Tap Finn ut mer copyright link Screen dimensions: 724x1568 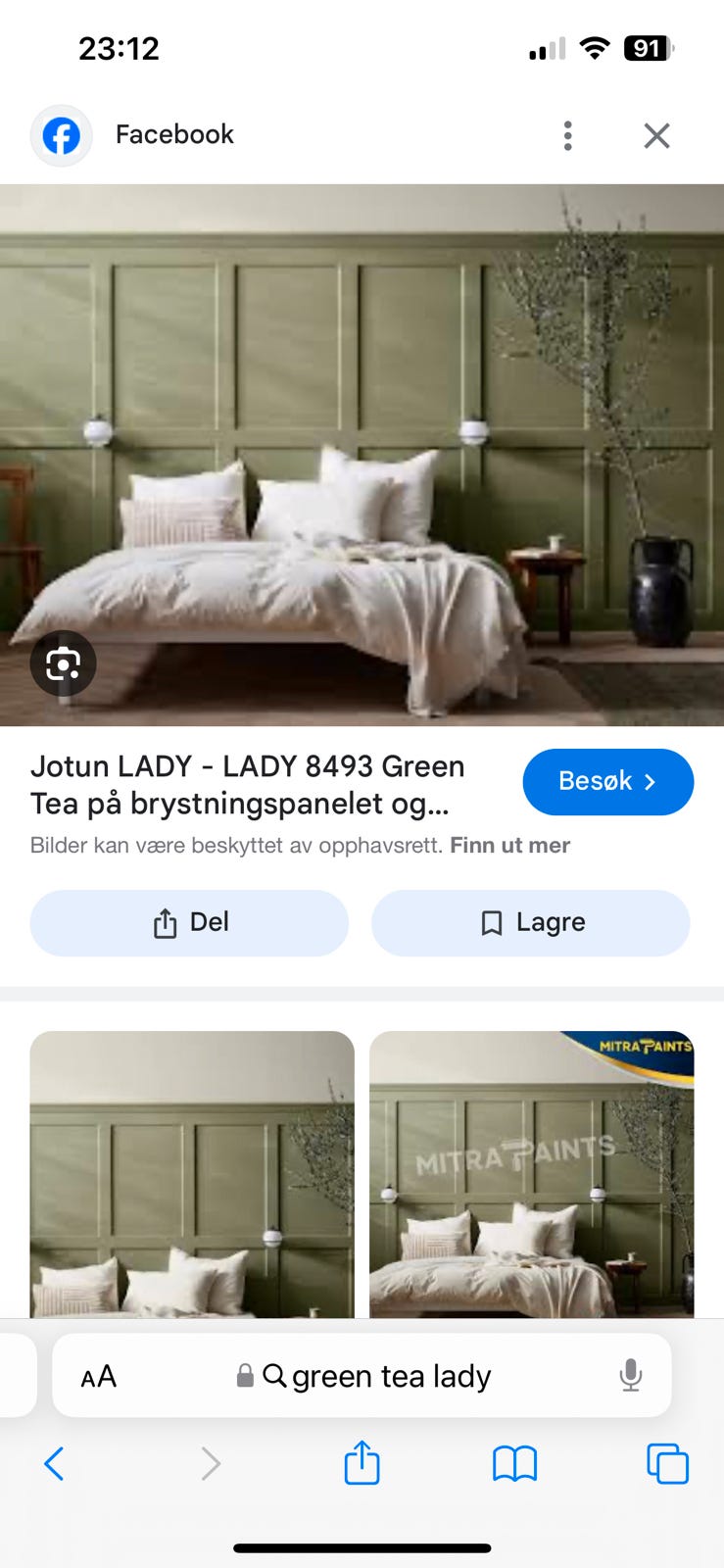coord(509,845)
